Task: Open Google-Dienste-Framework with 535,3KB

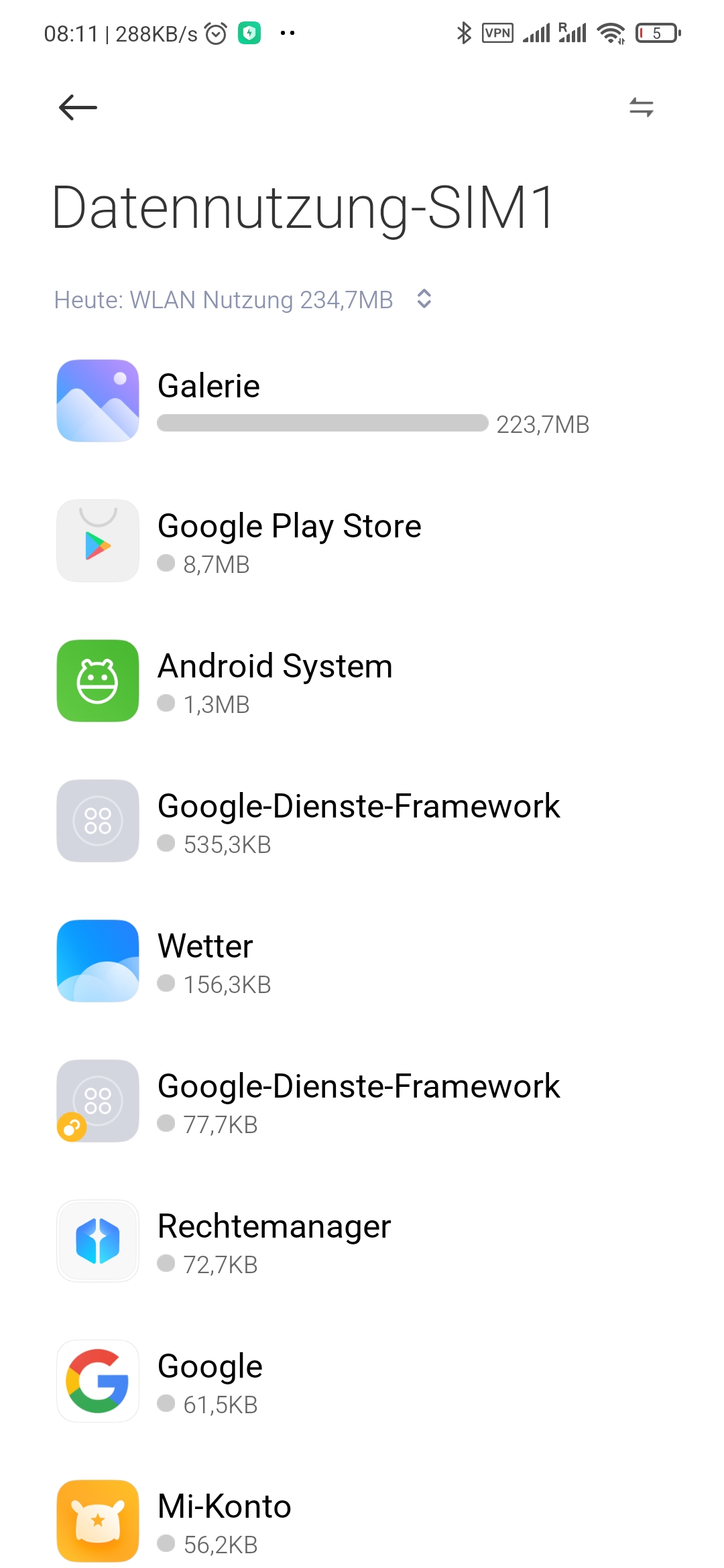Action: (x=362, y=821)
